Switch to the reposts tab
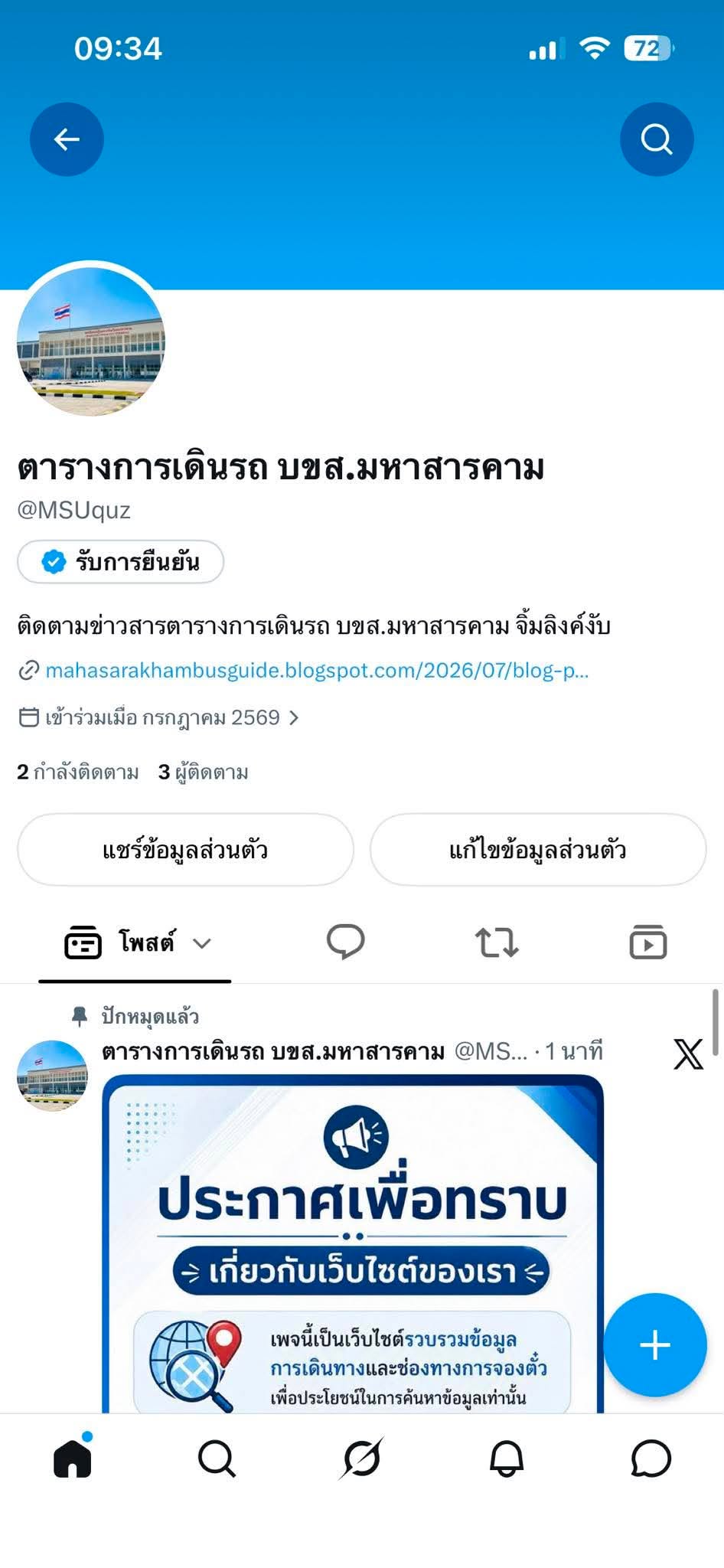The width and height of the screenshot is (724, 1568). [497, 942]
